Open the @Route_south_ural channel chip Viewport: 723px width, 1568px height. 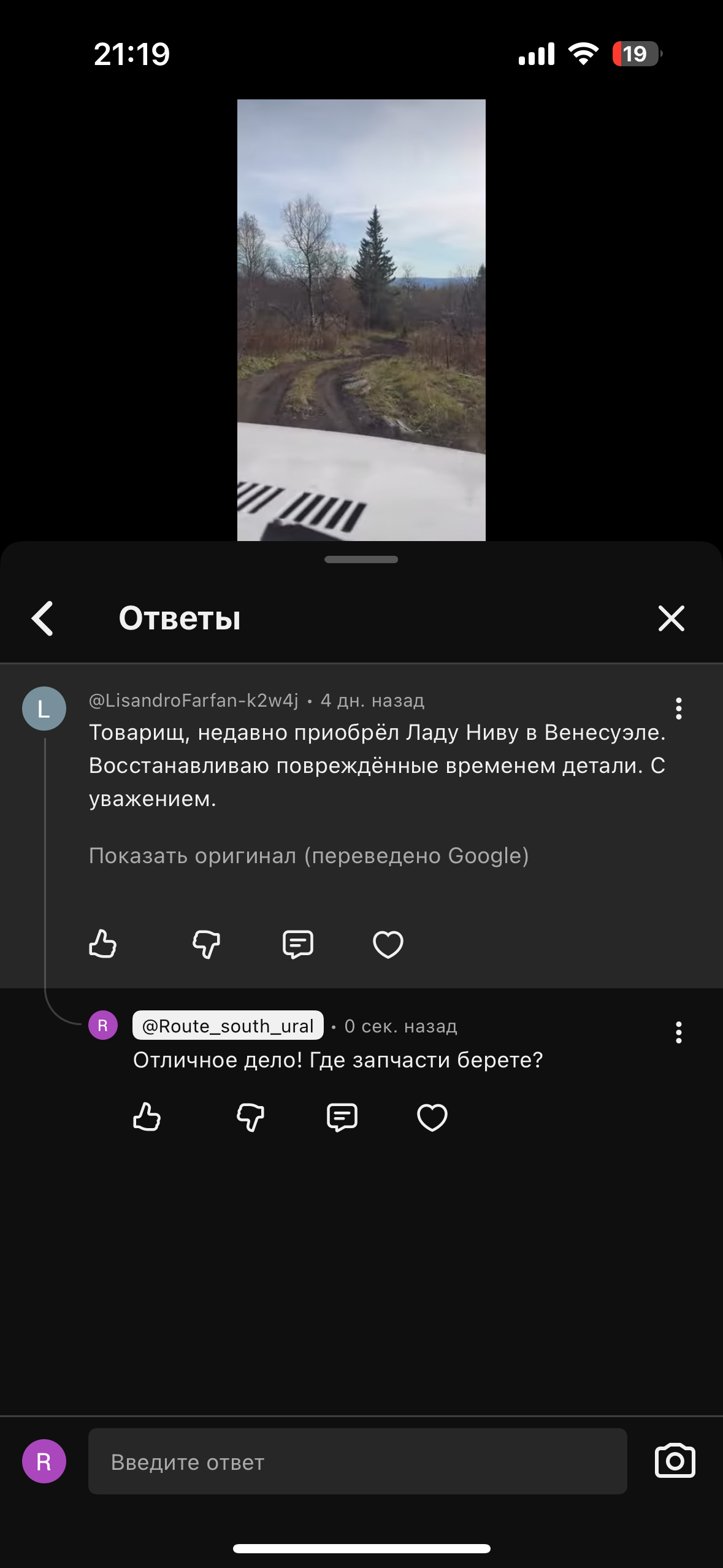(228, 1025)
